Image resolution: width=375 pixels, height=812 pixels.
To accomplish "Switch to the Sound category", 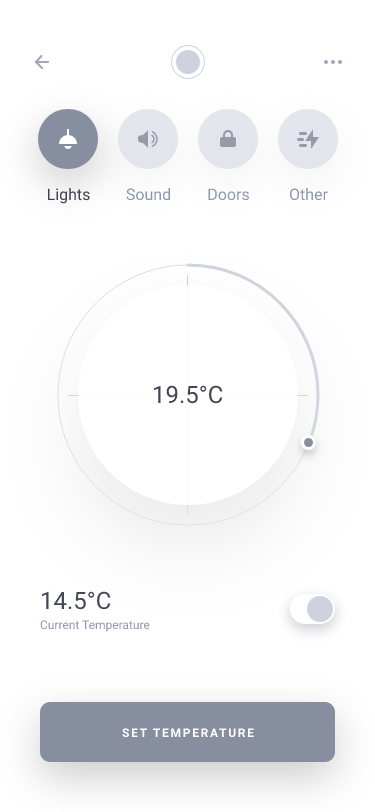I will coord(148,139).
